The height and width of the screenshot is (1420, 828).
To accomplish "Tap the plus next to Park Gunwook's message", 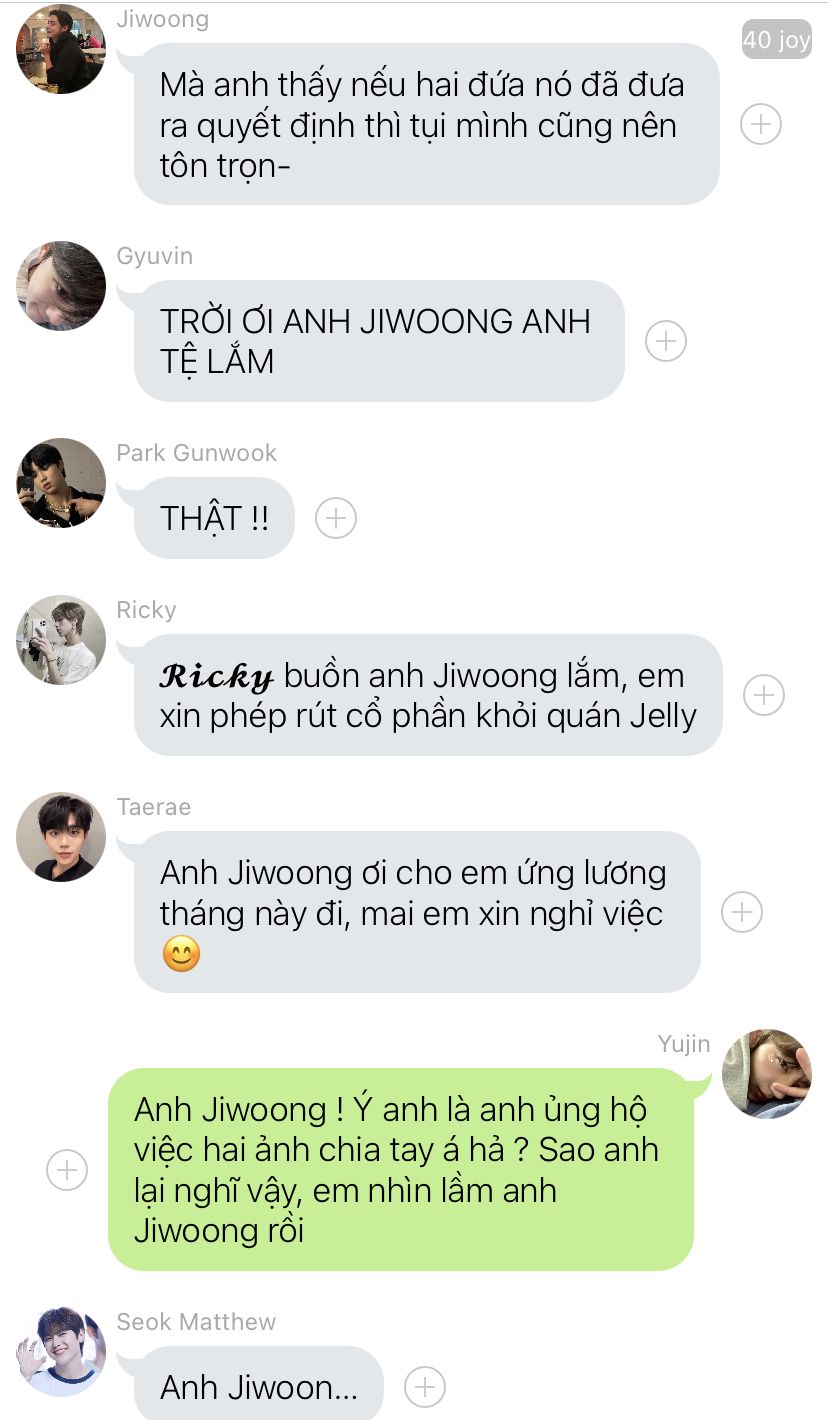I will coord(336,518).
